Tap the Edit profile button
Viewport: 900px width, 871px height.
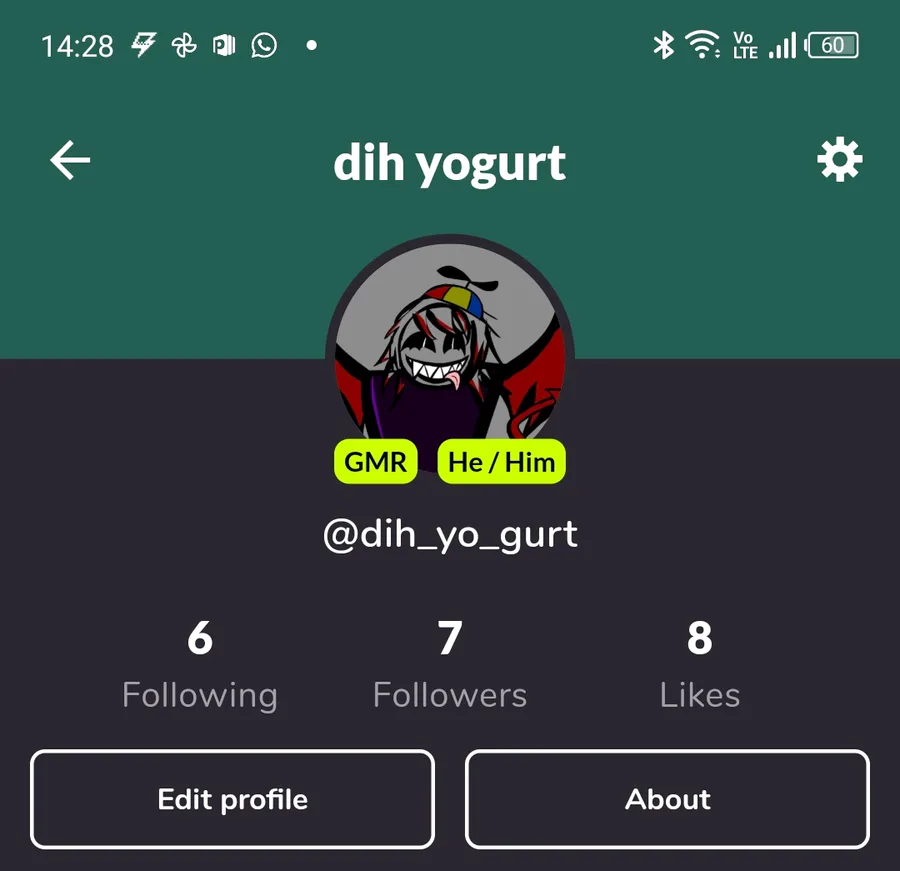tap(232, 799)
